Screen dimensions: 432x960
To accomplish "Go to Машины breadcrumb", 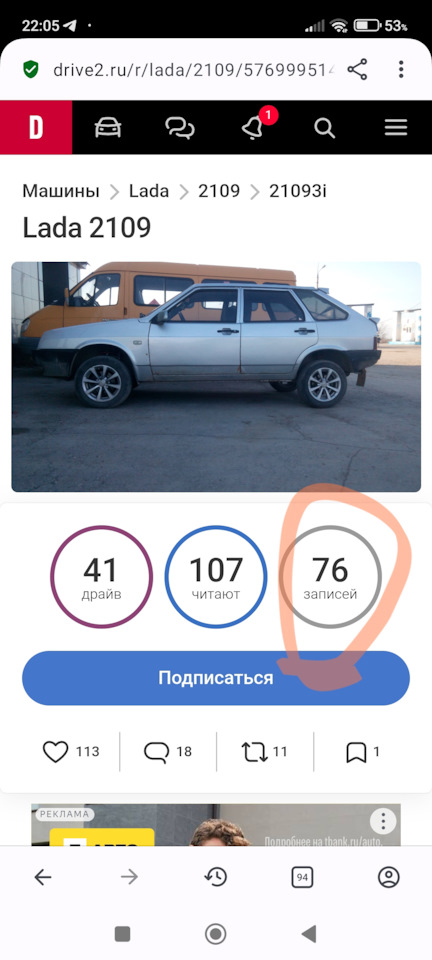I will coord(61,191).
